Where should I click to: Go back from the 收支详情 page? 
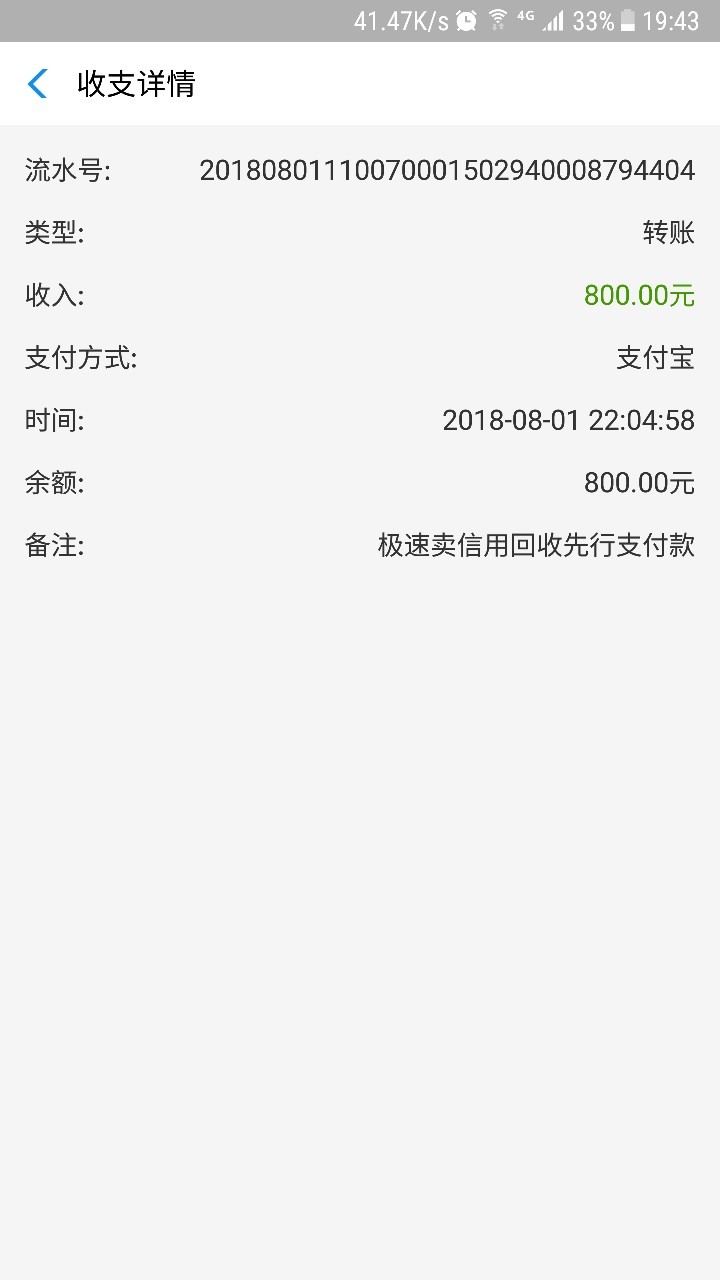click(x=37, y=84)
